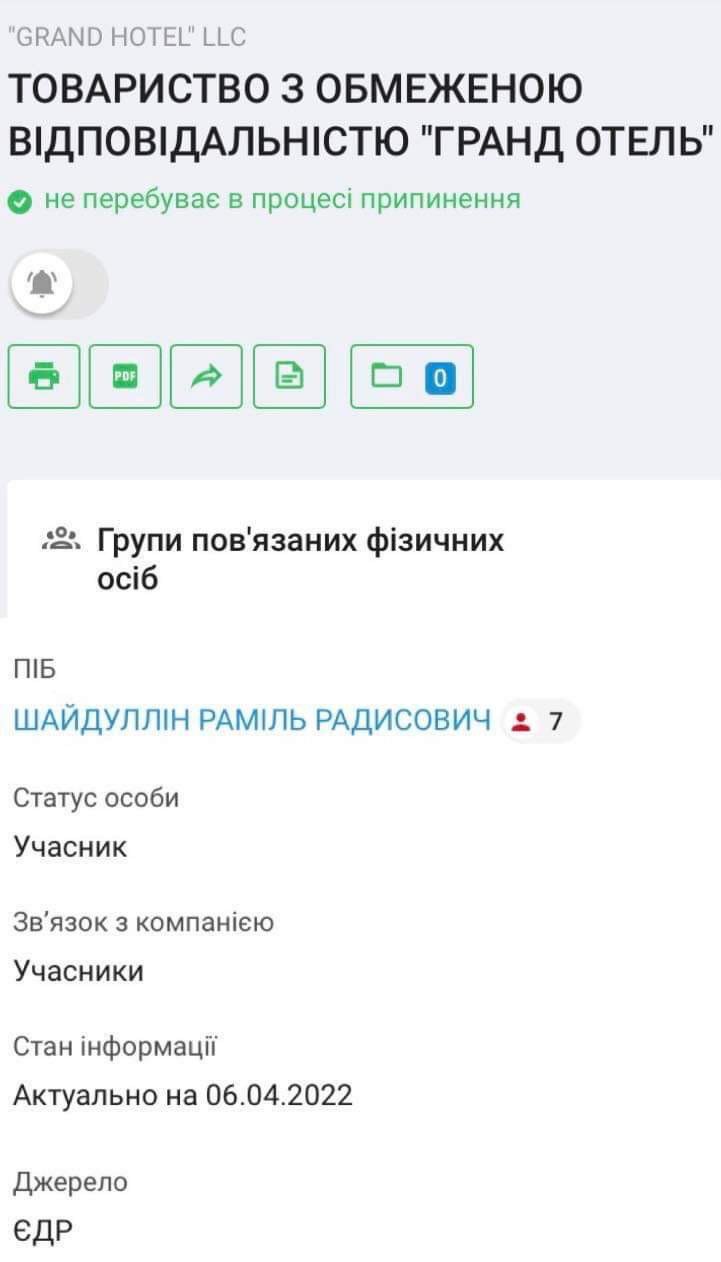Viewport: 721px width, 1262px height.
Task: Open the document note icon
Action: point(289,376)
